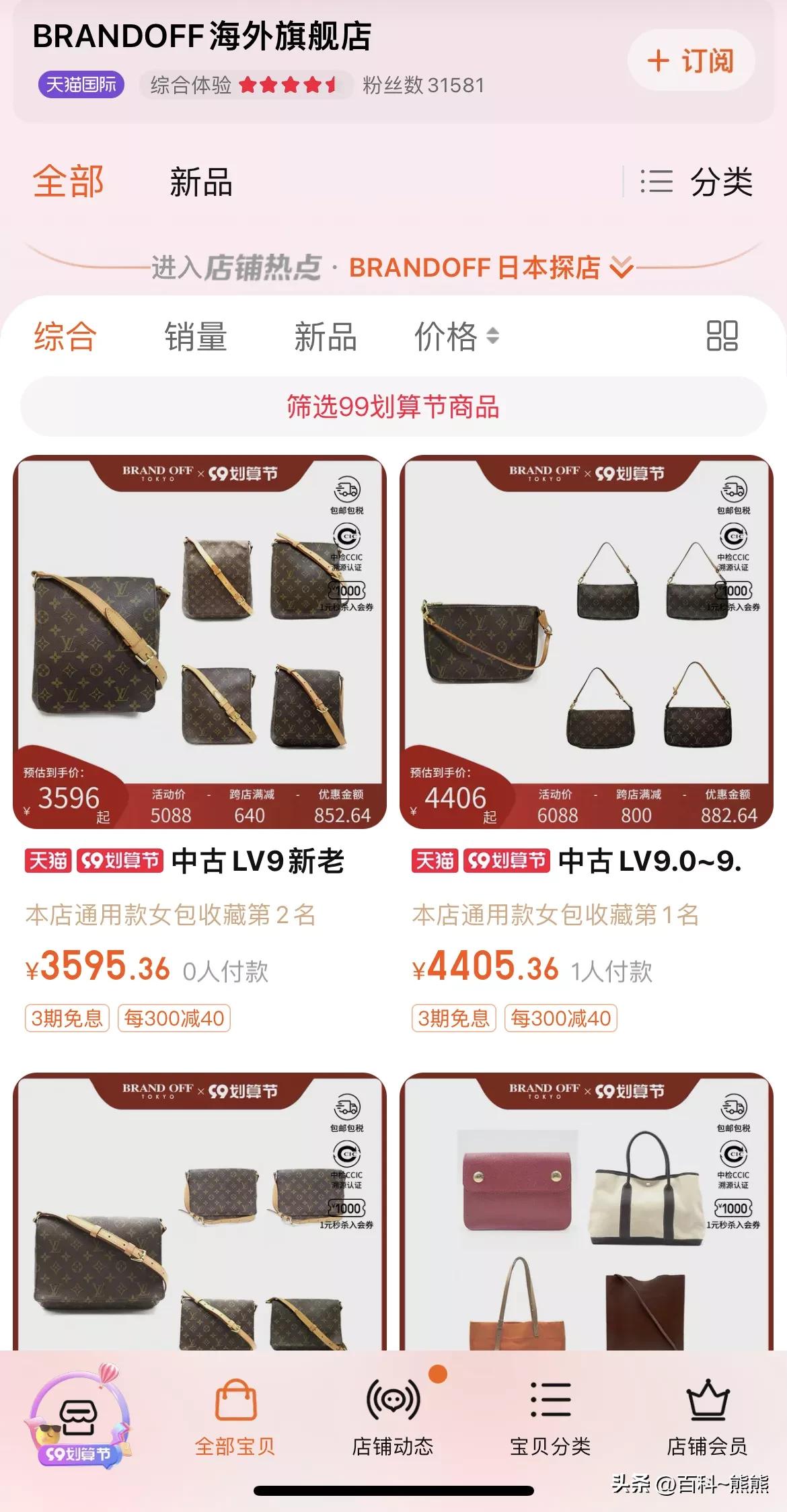Image resolution: width=787 pixels, height=1512 pixels.
Task: Open the 店铺会员 membership tab
Action: [707, 1416]
